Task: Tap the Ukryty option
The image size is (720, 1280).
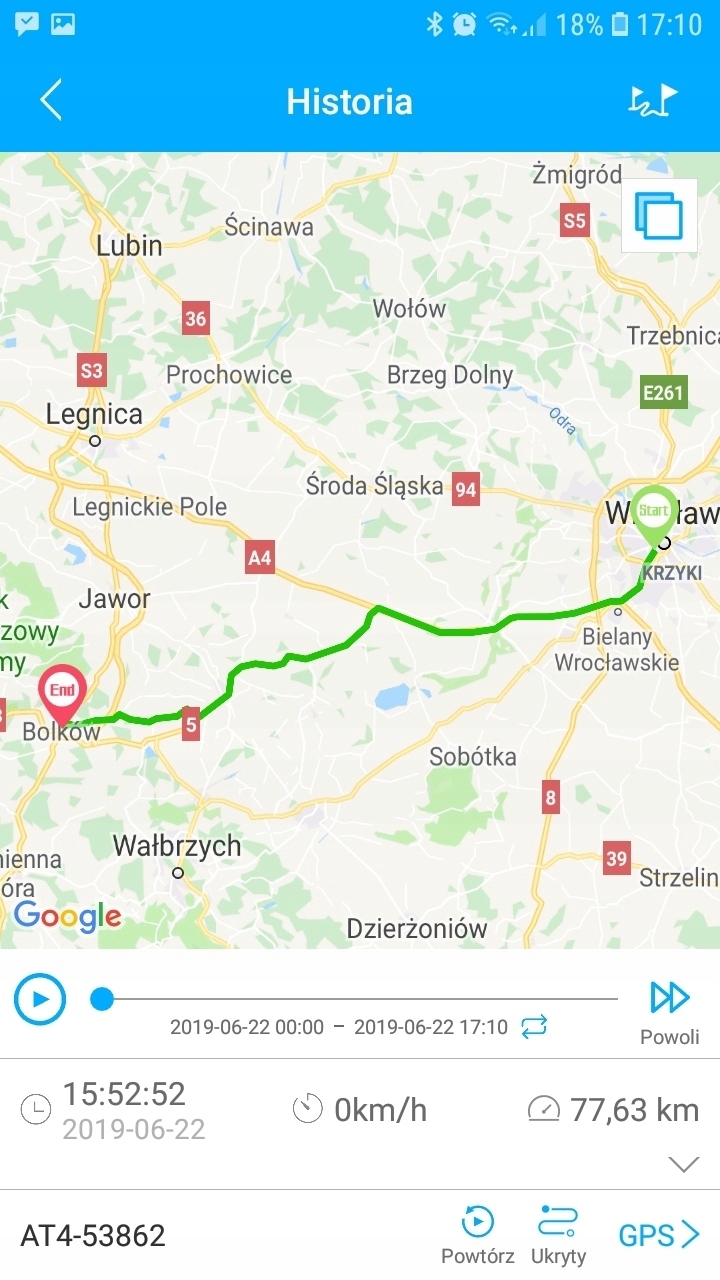Action: (558, 1234)
